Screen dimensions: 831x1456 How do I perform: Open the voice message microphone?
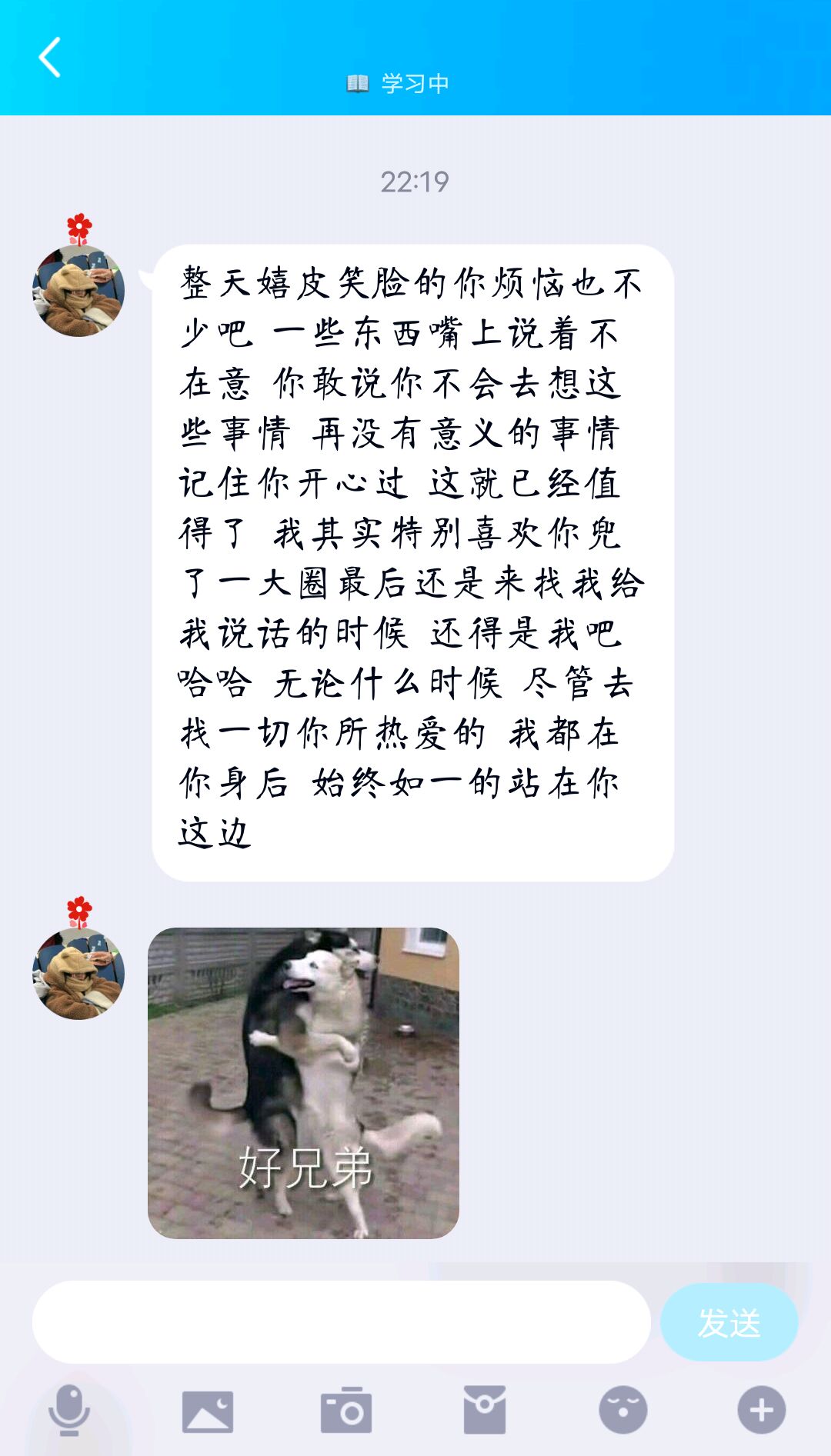click(x=69, y=1411)
